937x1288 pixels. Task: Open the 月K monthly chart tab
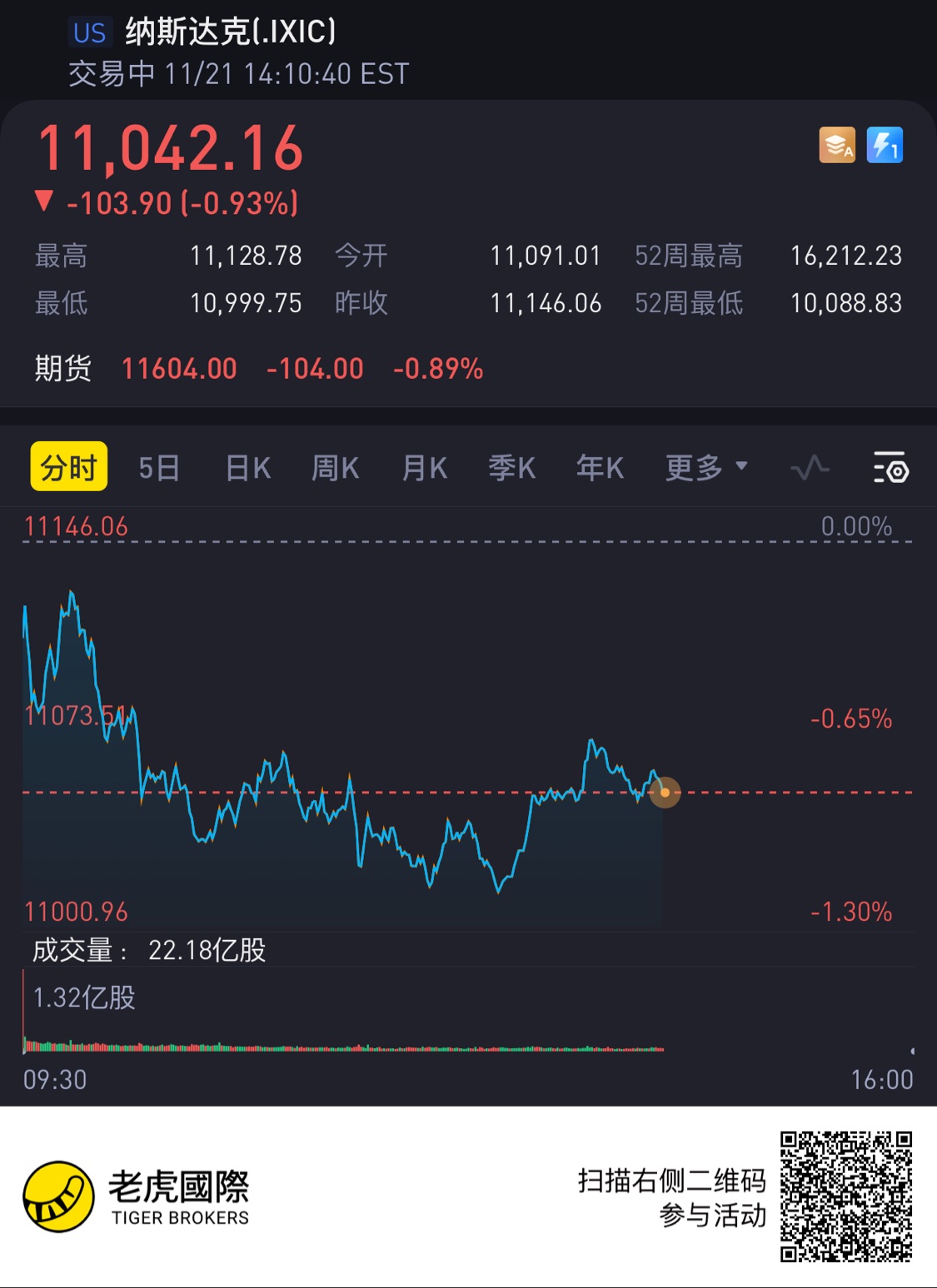425,468
